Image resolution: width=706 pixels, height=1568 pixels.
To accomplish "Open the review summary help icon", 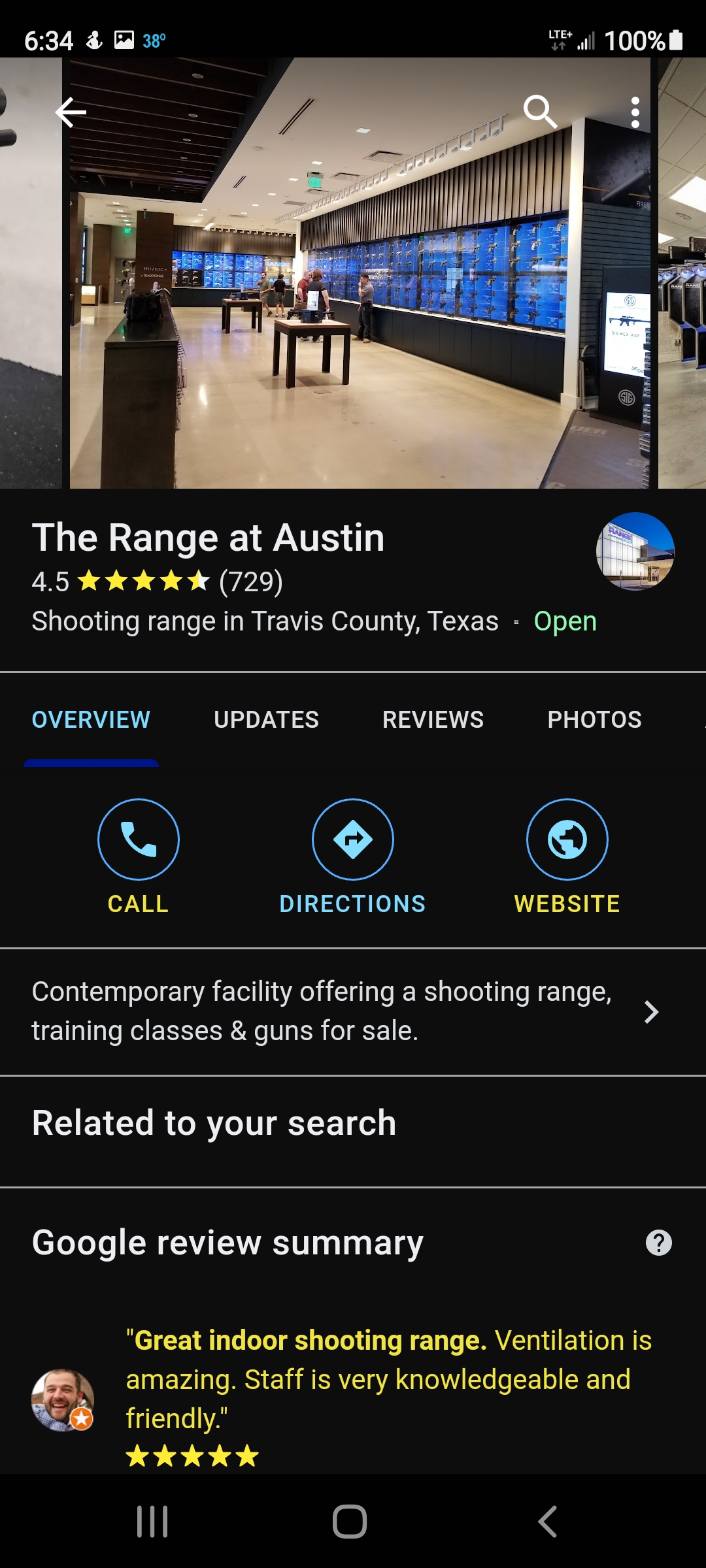I will (x=658, y=1243).
